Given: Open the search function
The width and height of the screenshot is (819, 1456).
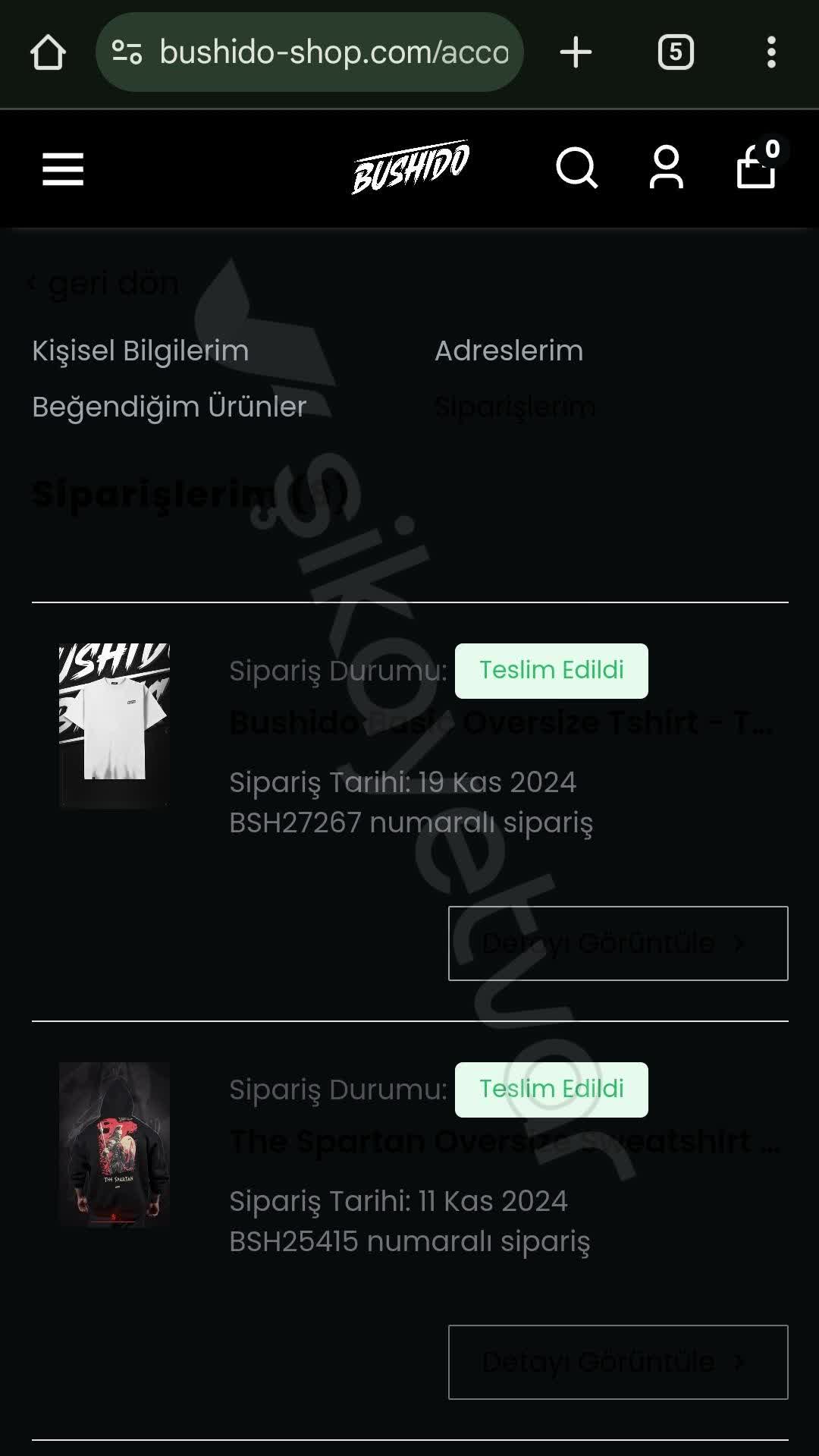Looking at the screenshot, I should [578, 168].
